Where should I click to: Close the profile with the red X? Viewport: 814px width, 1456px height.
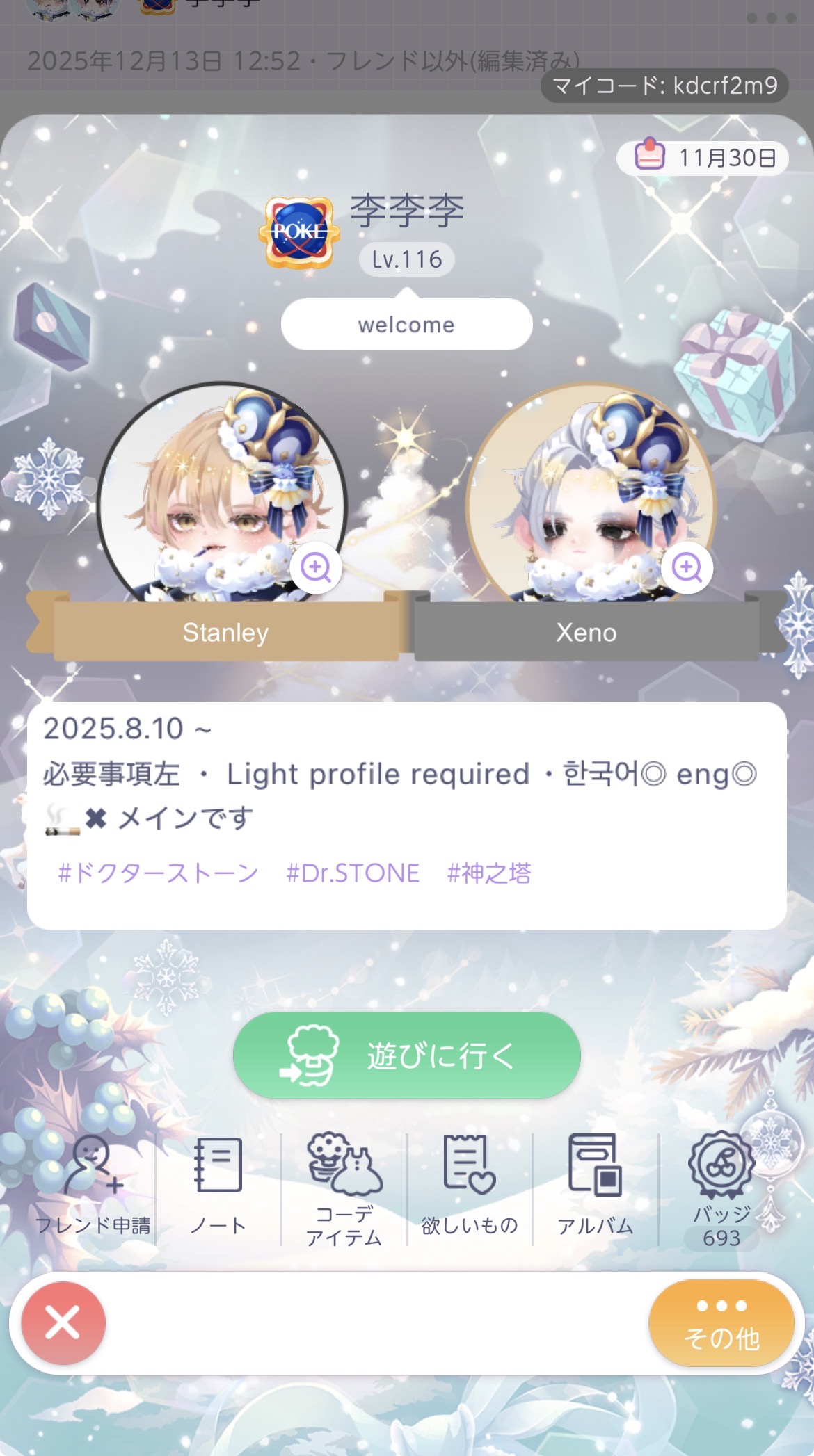[63, 1323]
